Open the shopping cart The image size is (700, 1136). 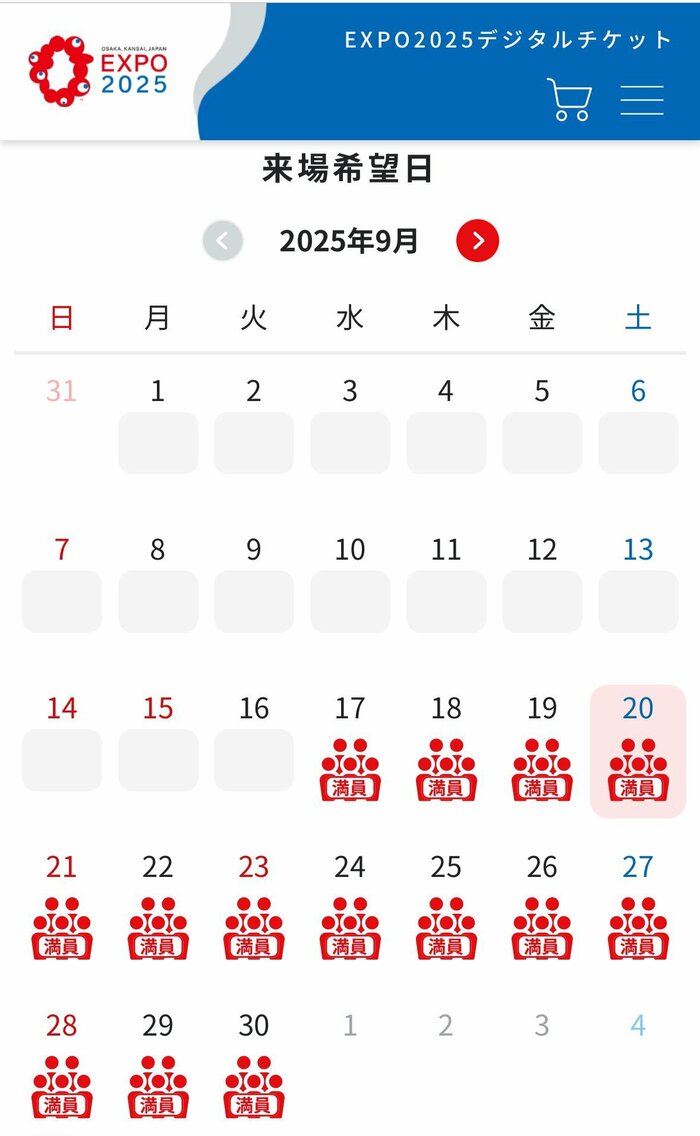click(569, 99)
